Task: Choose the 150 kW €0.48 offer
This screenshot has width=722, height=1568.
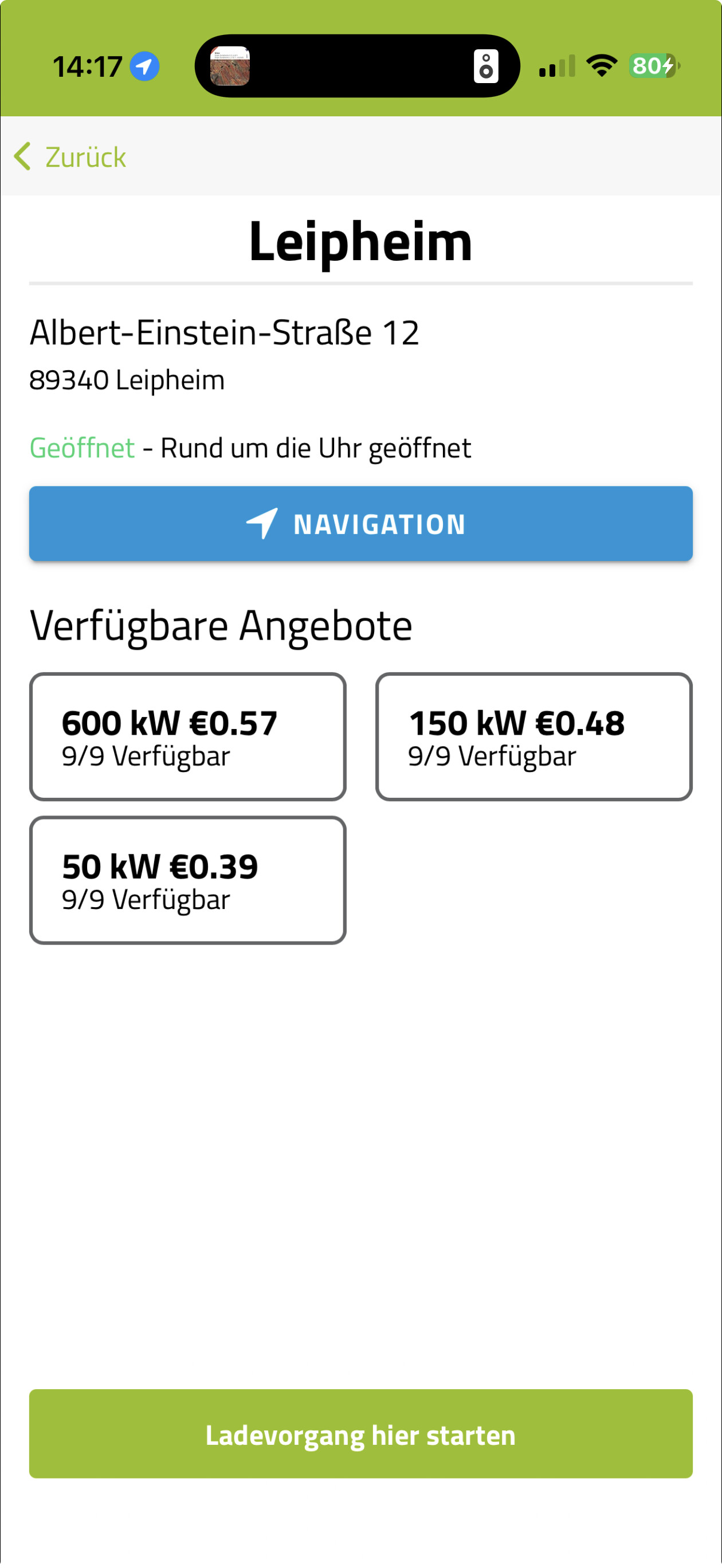Action: click(x=534, y=736)
